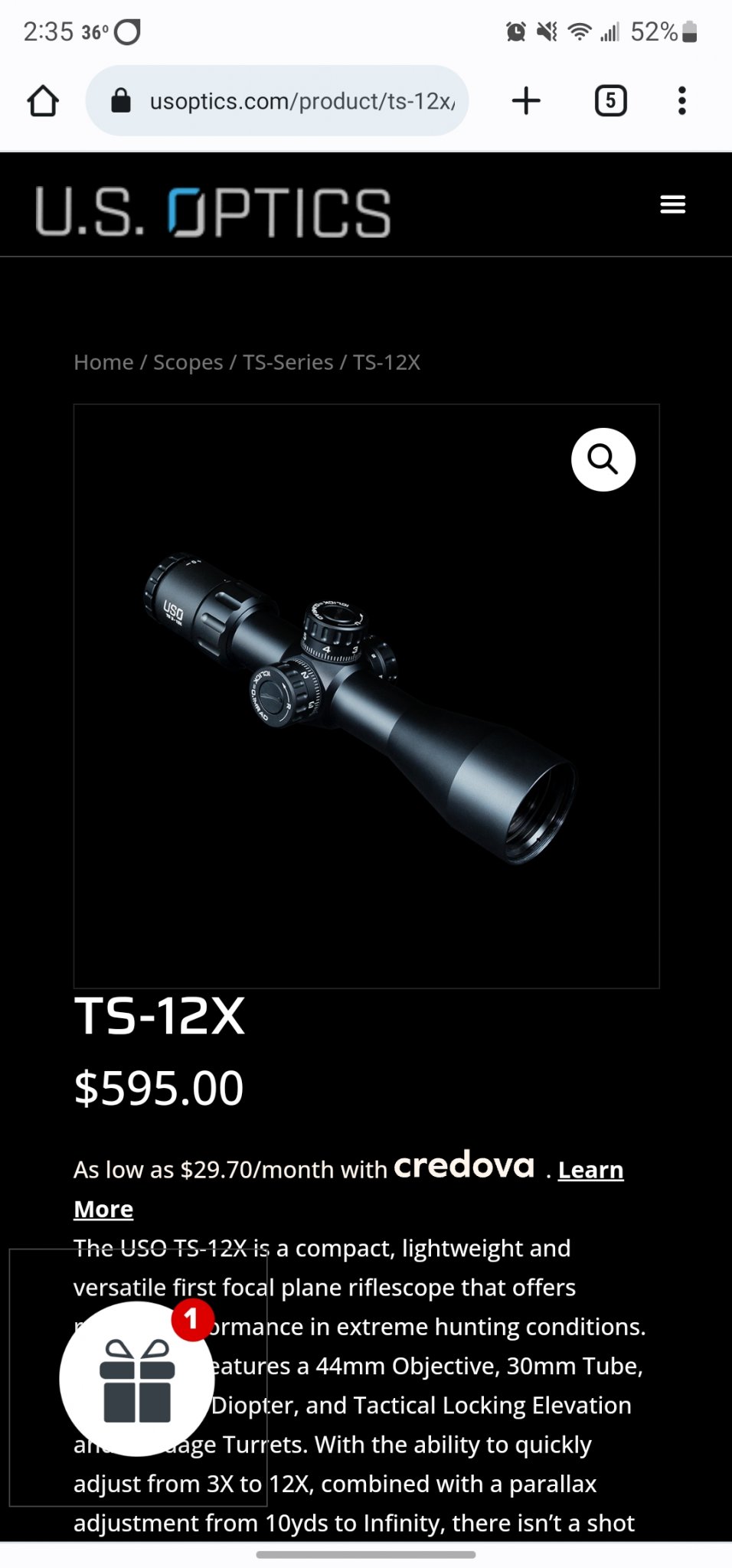Open the browser home page
This screenshot has width=732, height=1568.
[43, 100]
